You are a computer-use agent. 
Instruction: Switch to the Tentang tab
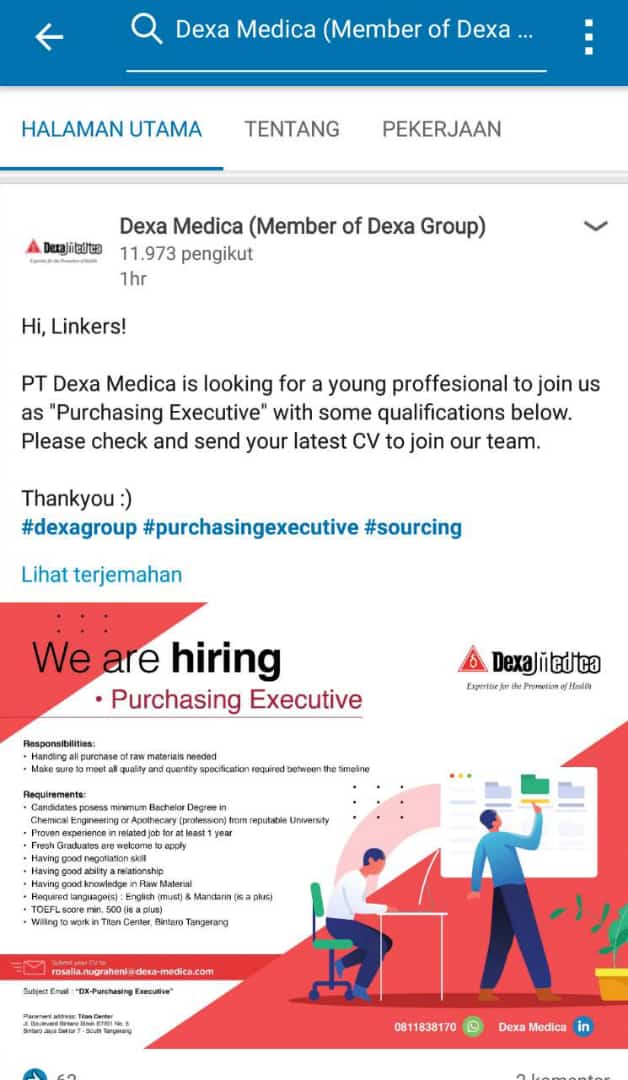292,129
